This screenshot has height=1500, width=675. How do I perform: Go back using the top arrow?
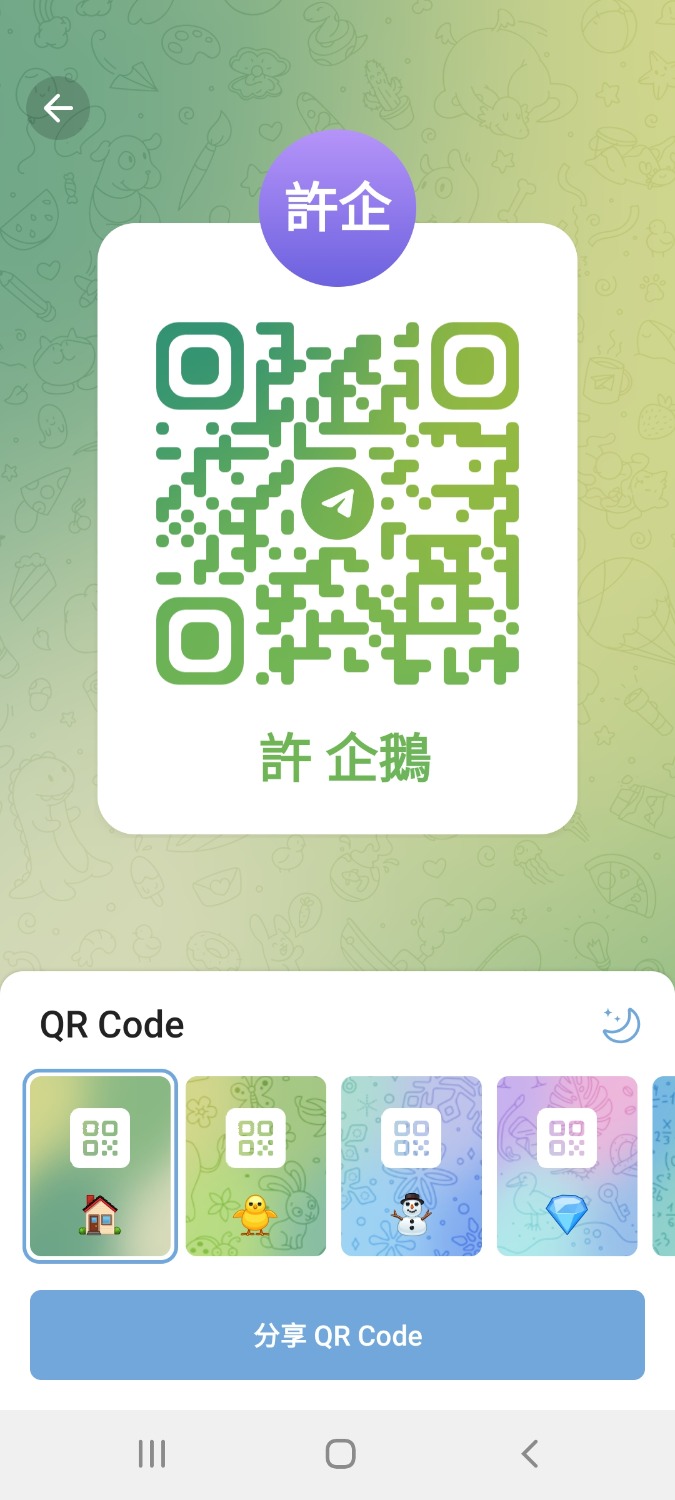click(58, 108)
